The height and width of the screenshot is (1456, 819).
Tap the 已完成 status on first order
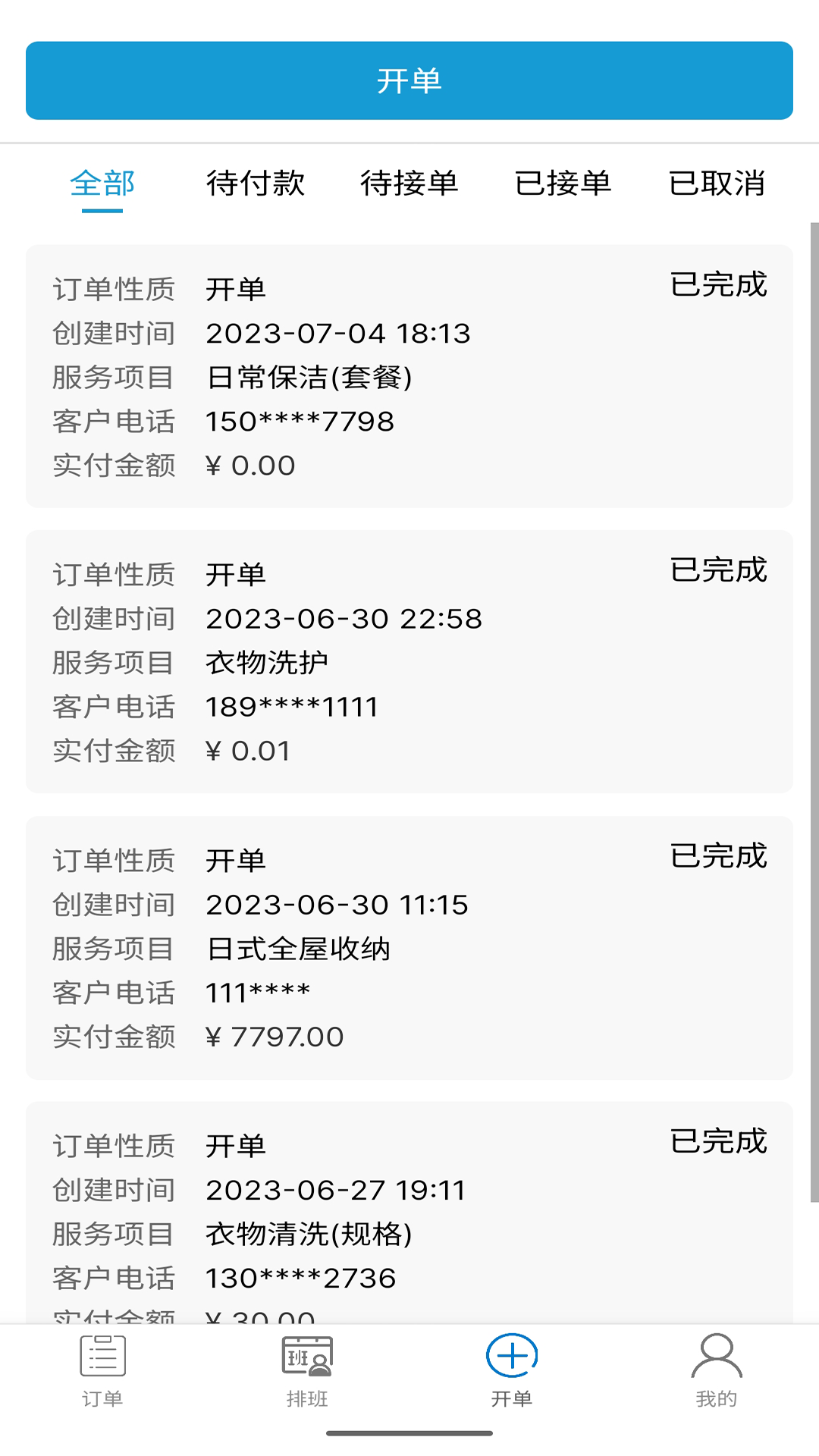(720, 284)
